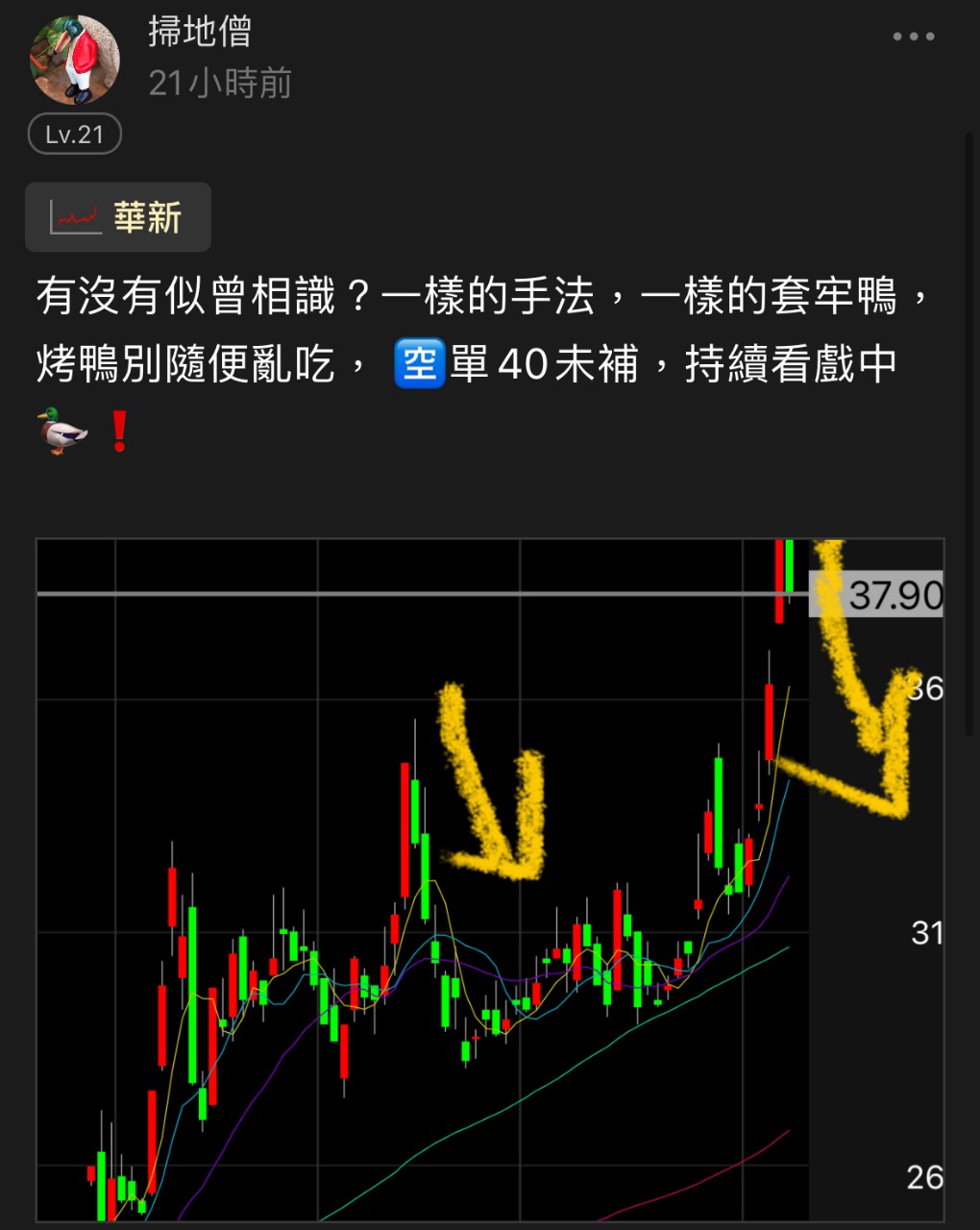The height and width of the screenshot is (1230, 980).
Task: View 掃地僧 username profile
Action: (200, 32)
